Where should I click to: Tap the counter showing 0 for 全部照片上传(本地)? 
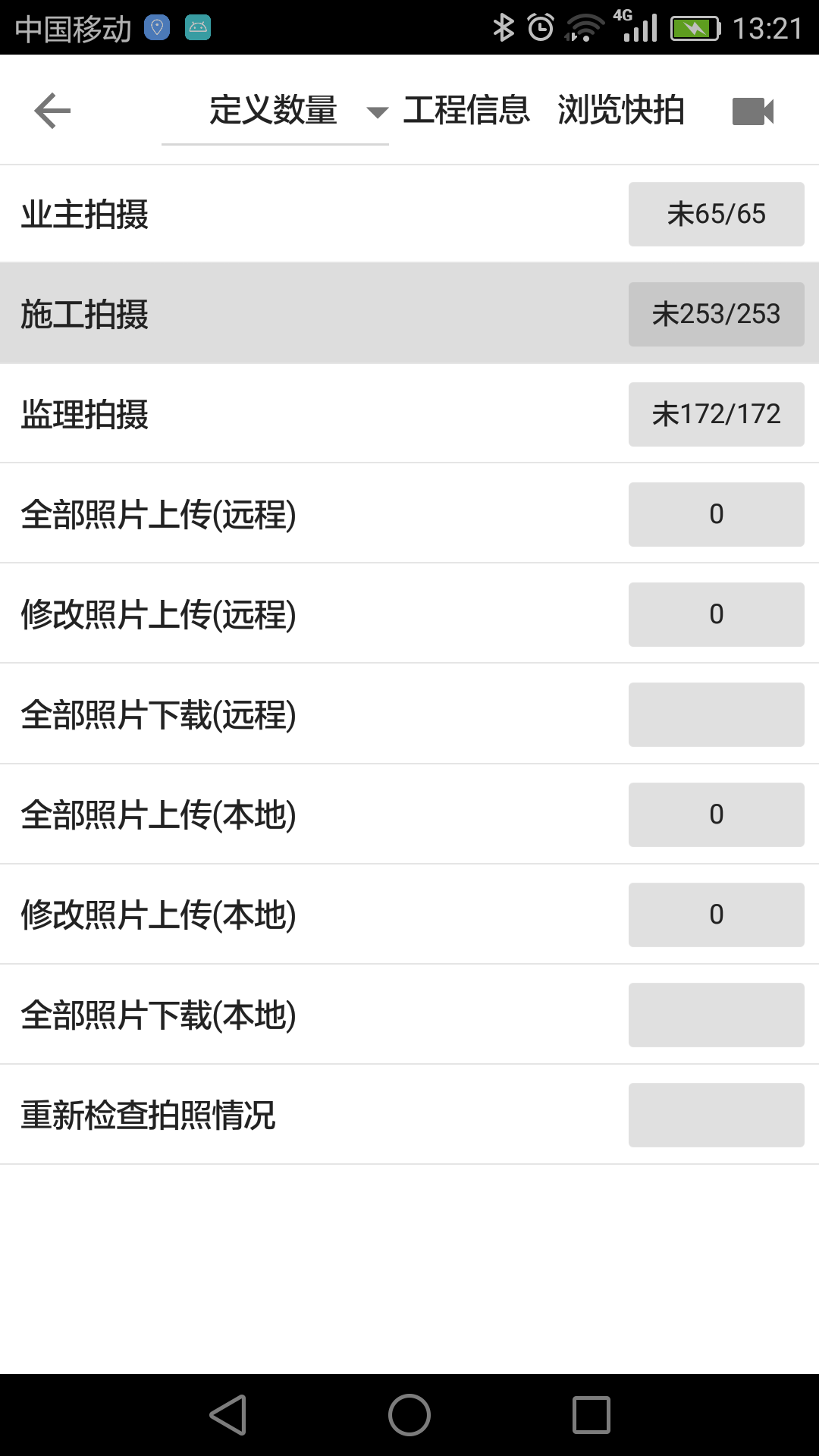[x=716, y=814]
